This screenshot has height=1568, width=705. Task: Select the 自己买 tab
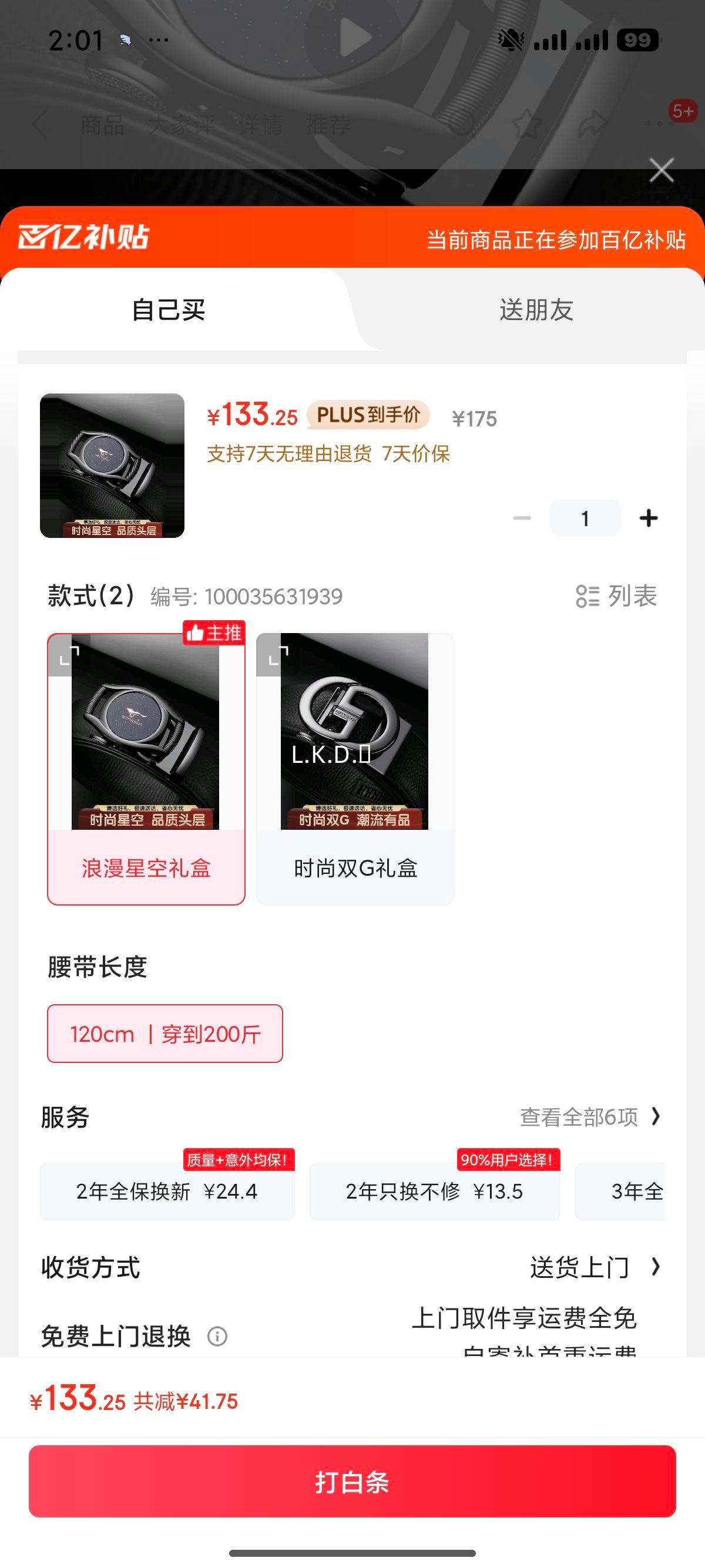[x=169, y=310]
